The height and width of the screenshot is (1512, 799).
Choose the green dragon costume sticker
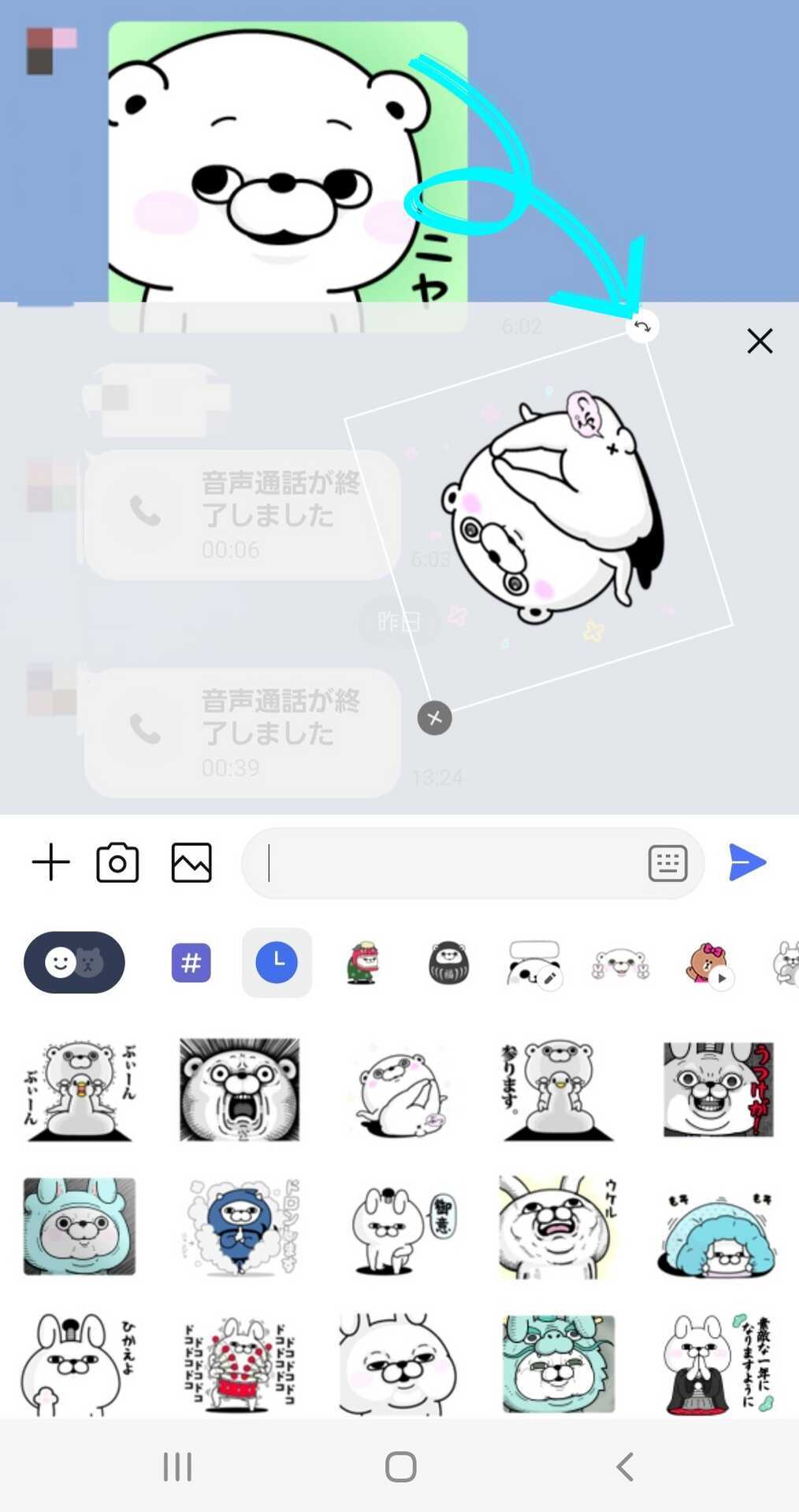pos(558,1362)
